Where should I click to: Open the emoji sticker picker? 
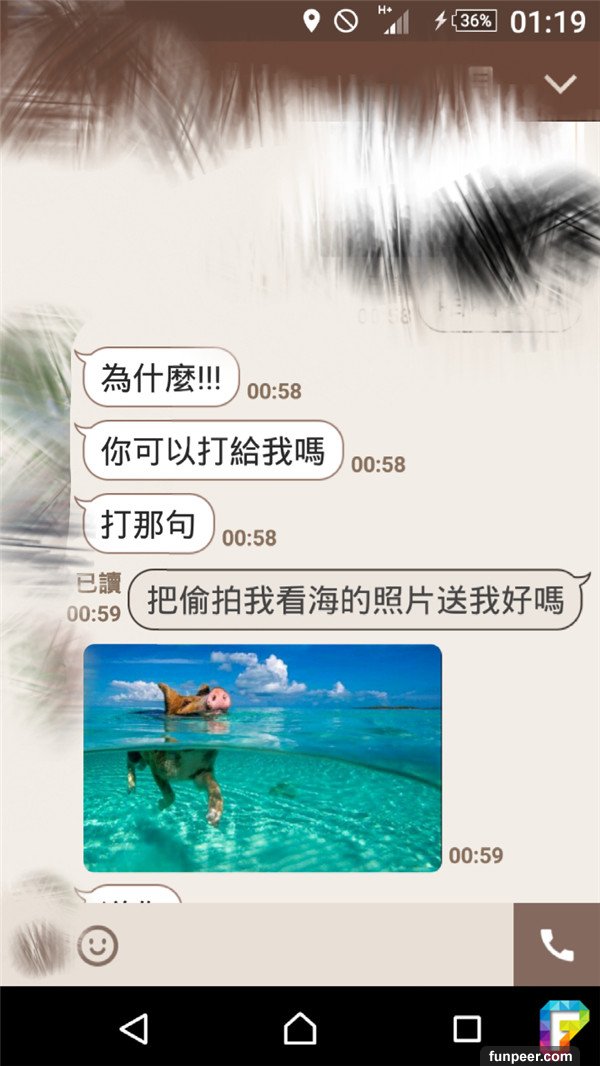pyautogui.click(x=98, y=945)
